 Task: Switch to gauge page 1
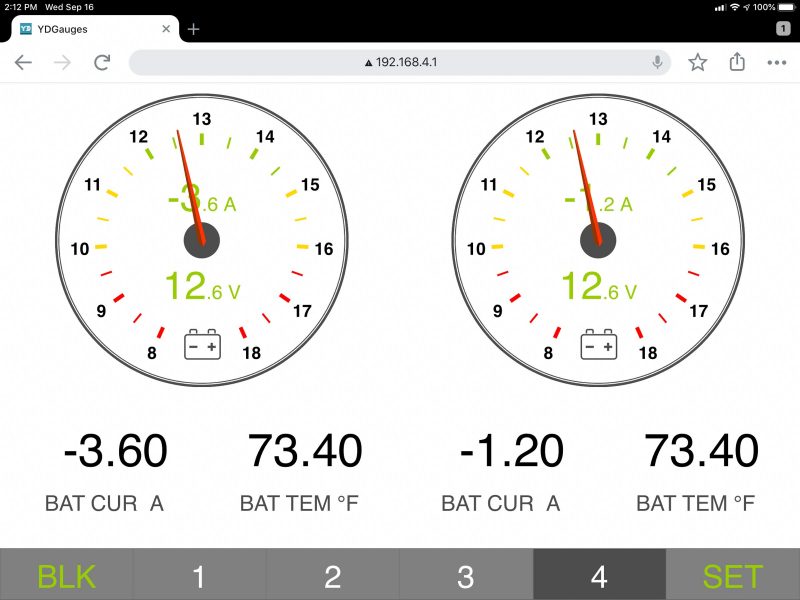pos(199,576)
